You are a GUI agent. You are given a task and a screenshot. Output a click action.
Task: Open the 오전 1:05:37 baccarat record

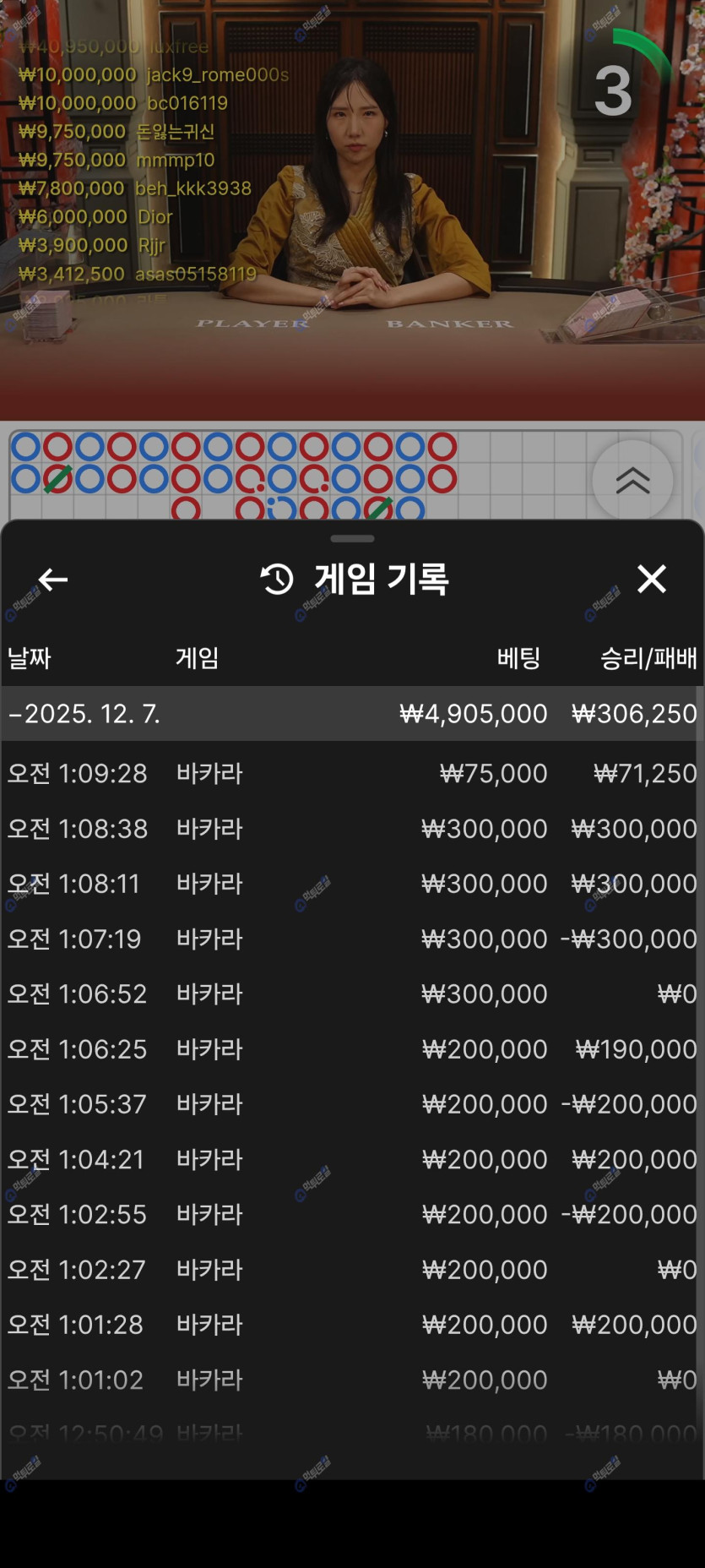[x=352, y=1104]
